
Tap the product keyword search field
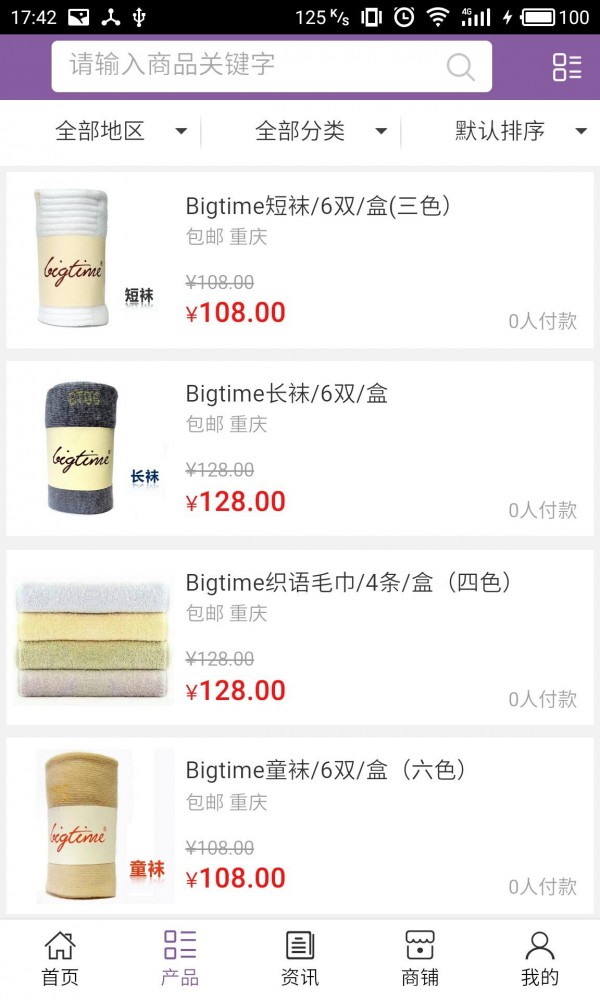click(250, 66)
